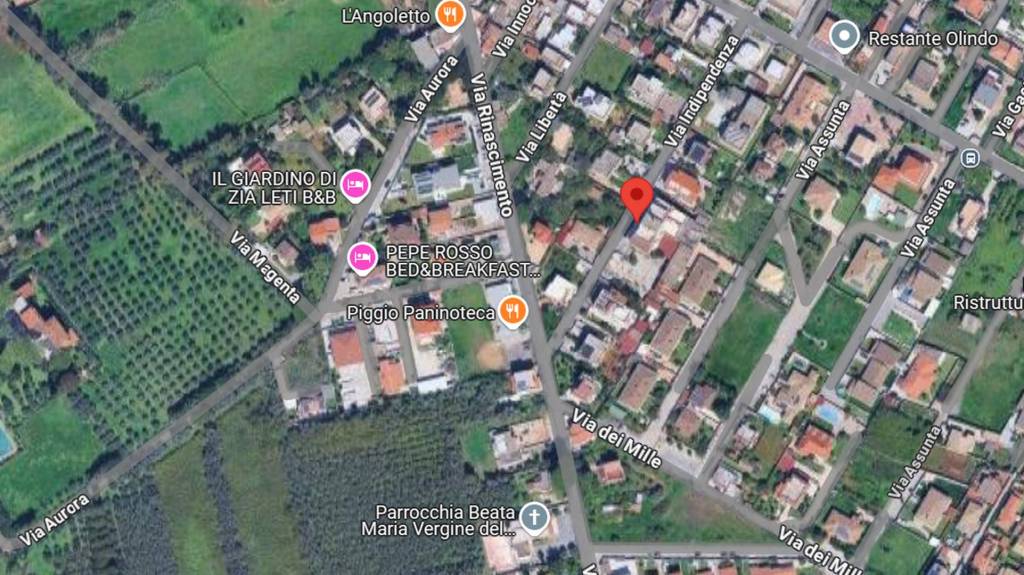Tap the red dropped location pin
This screenshot has width=1024, height=575.
click(637, 198)
